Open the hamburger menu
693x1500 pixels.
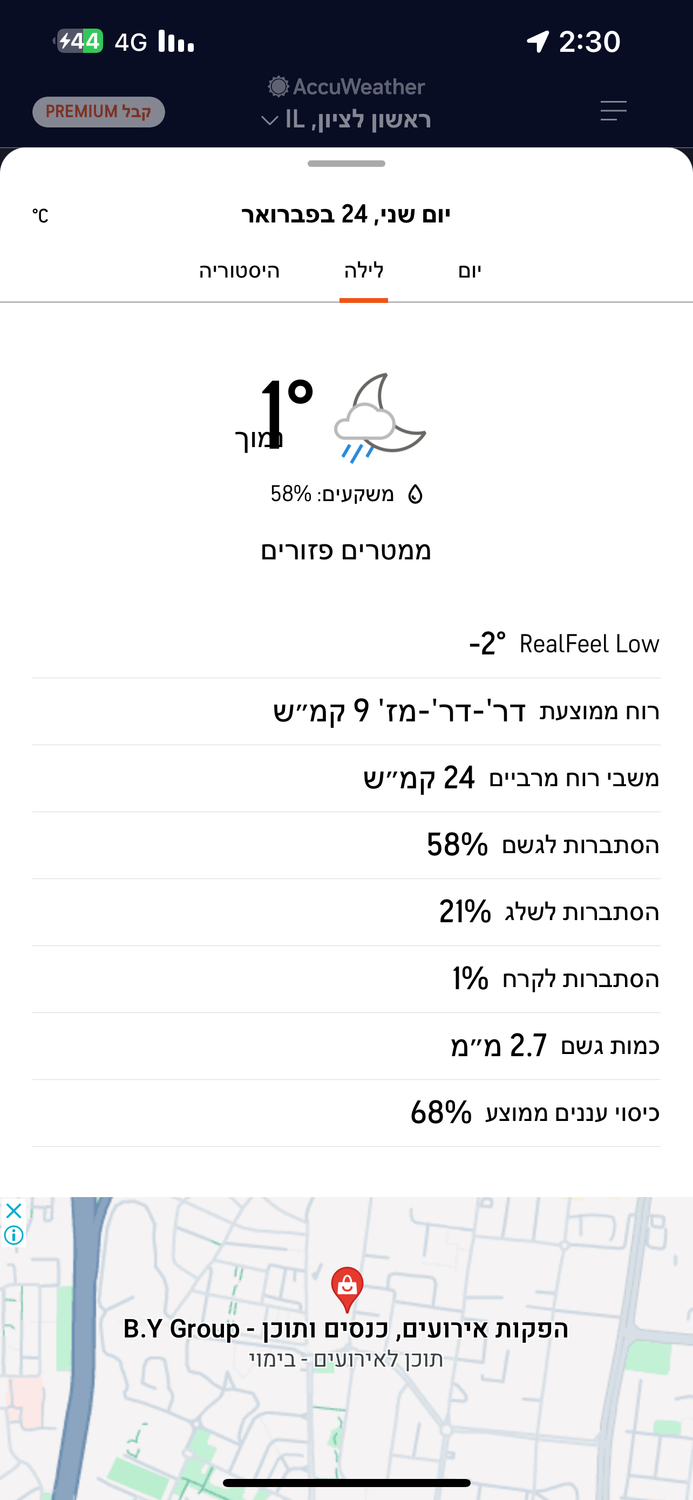pyautogui.click(x=613, y=111)
